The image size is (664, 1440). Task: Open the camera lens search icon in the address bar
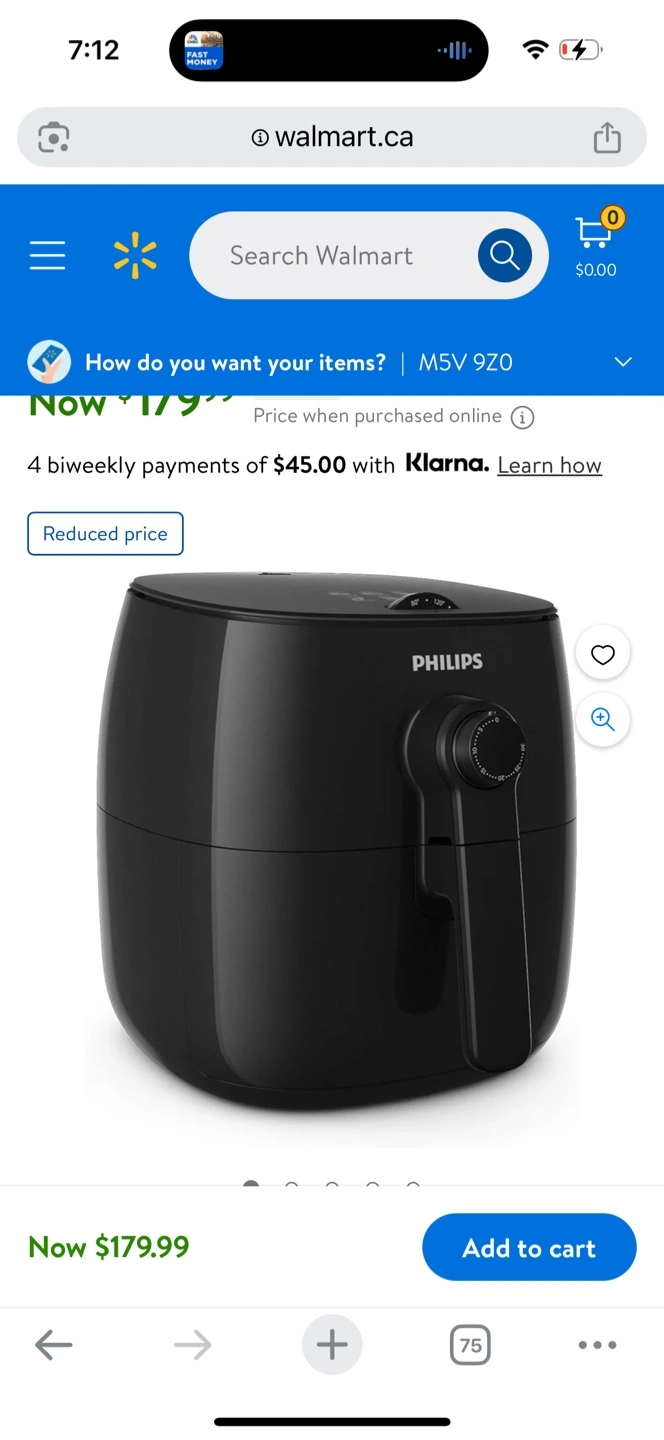(54, 137)
